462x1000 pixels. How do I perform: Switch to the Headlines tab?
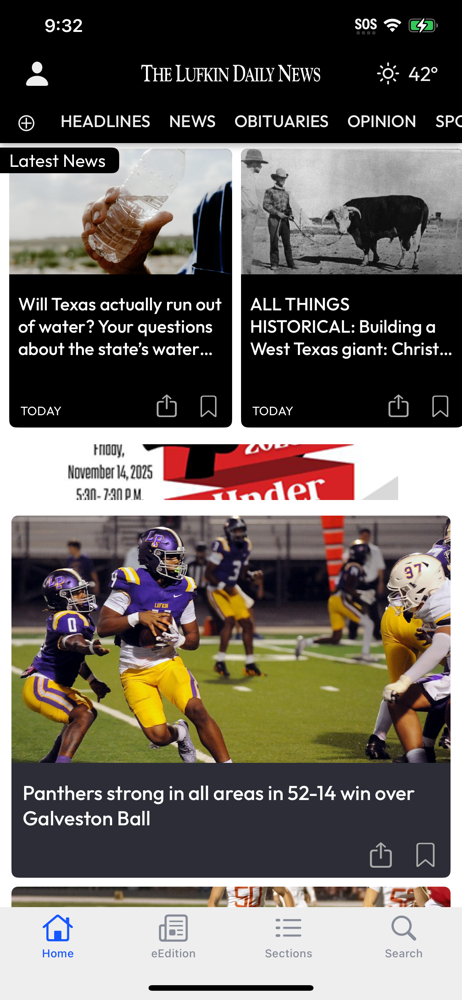click(x=105, y=121)
